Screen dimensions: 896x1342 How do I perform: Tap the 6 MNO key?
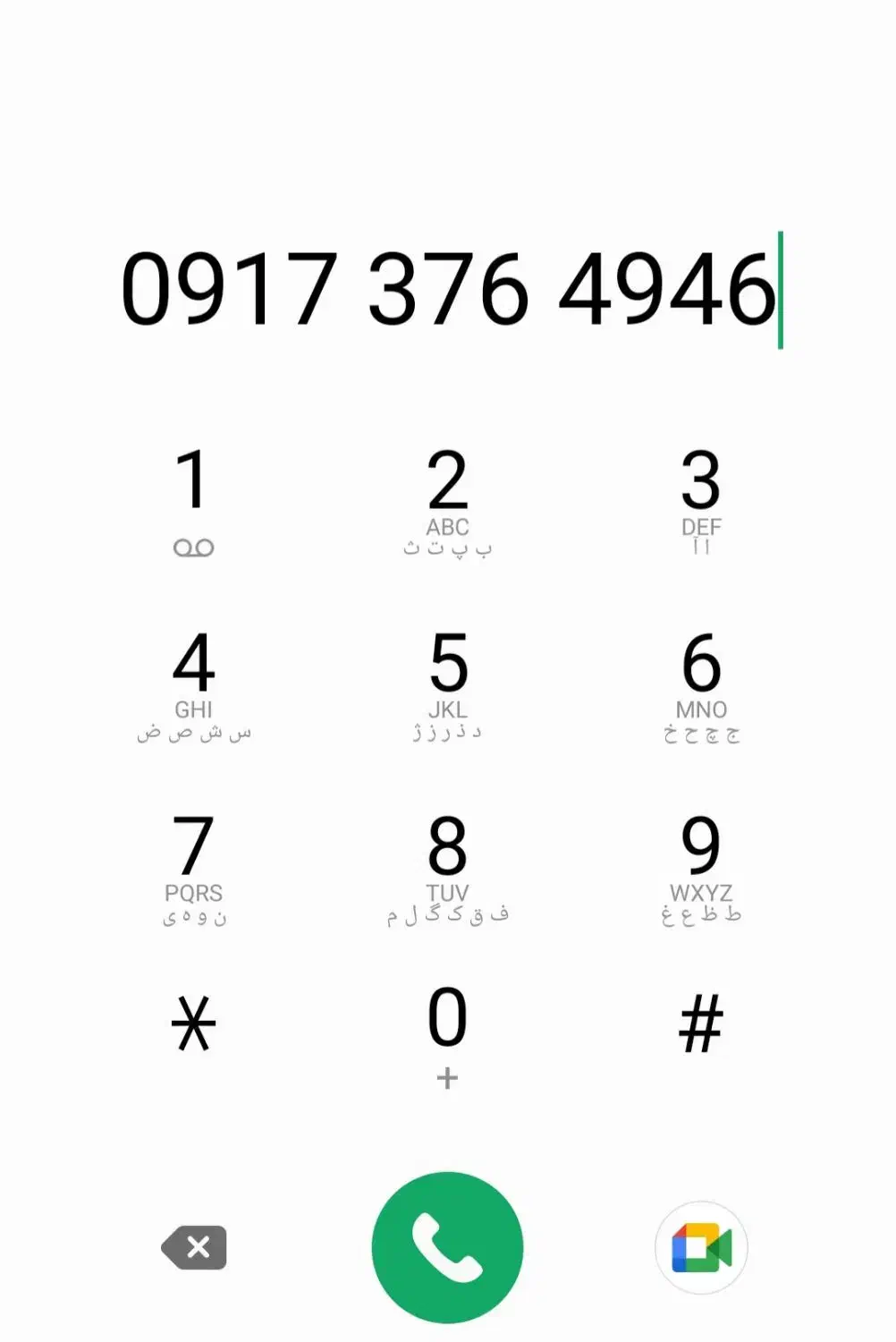(701, 684)
